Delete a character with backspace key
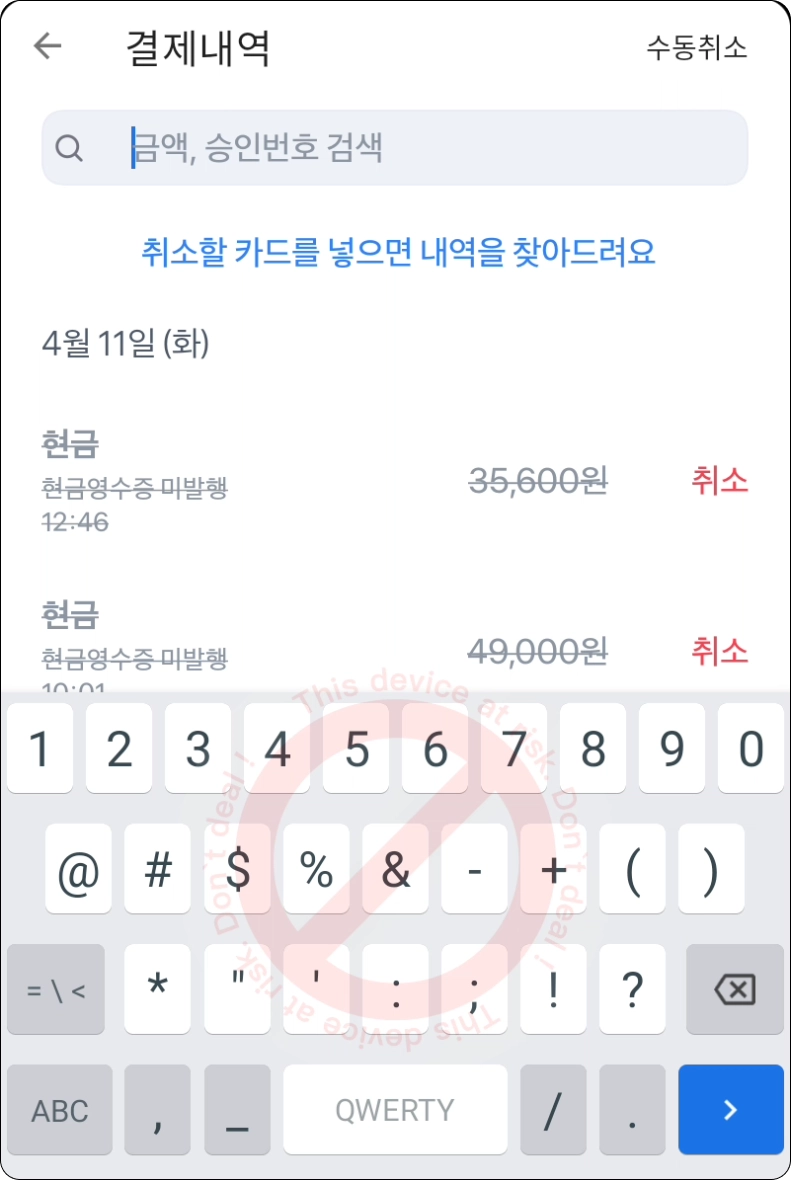 click(734, 990)
